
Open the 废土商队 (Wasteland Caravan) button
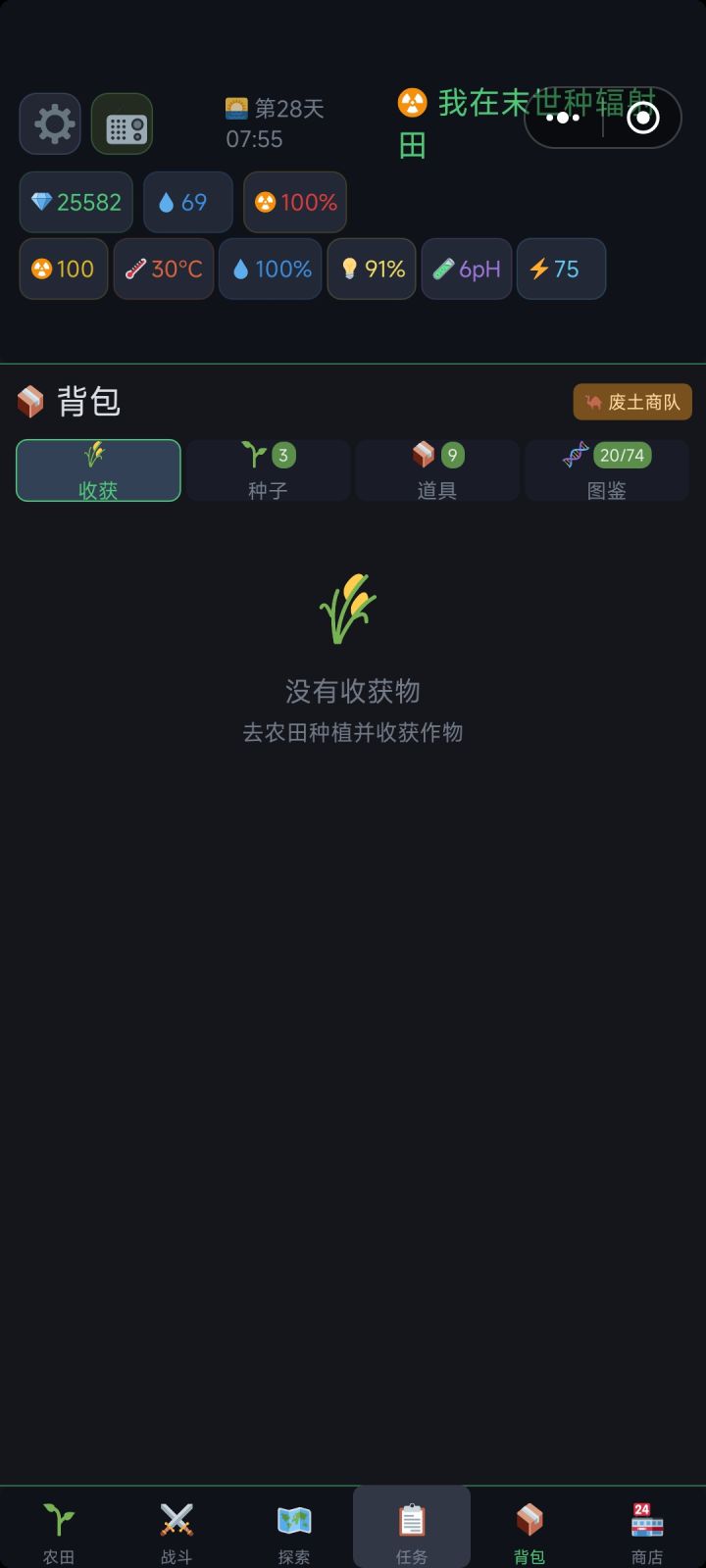pos(632,402)
